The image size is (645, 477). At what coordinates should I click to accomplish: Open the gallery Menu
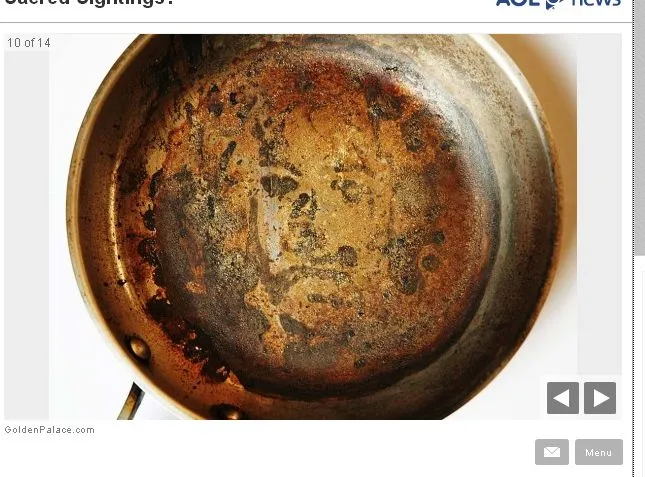click(x=599, y=452)
